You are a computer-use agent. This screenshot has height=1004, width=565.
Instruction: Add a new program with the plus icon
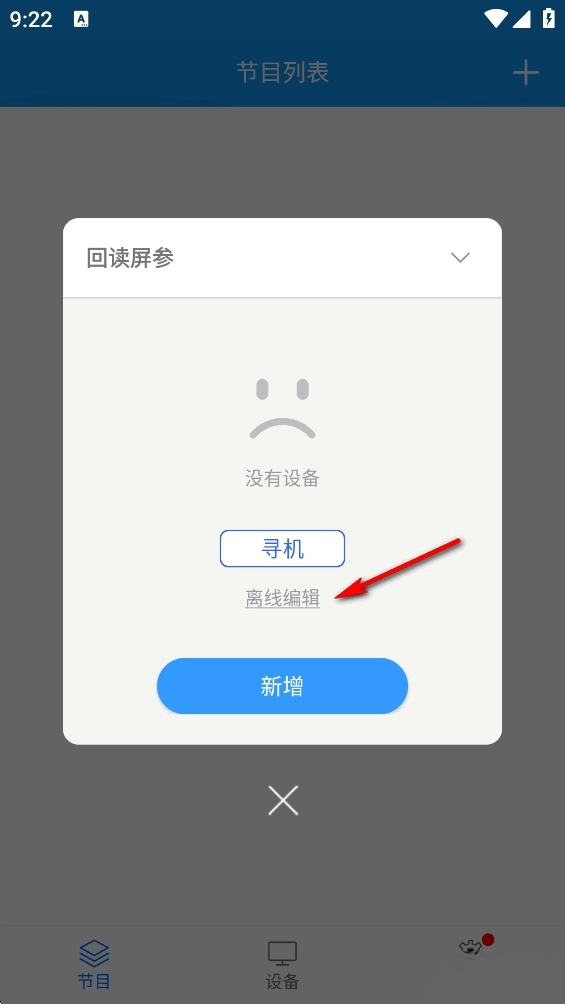click(x=526, y=72)
